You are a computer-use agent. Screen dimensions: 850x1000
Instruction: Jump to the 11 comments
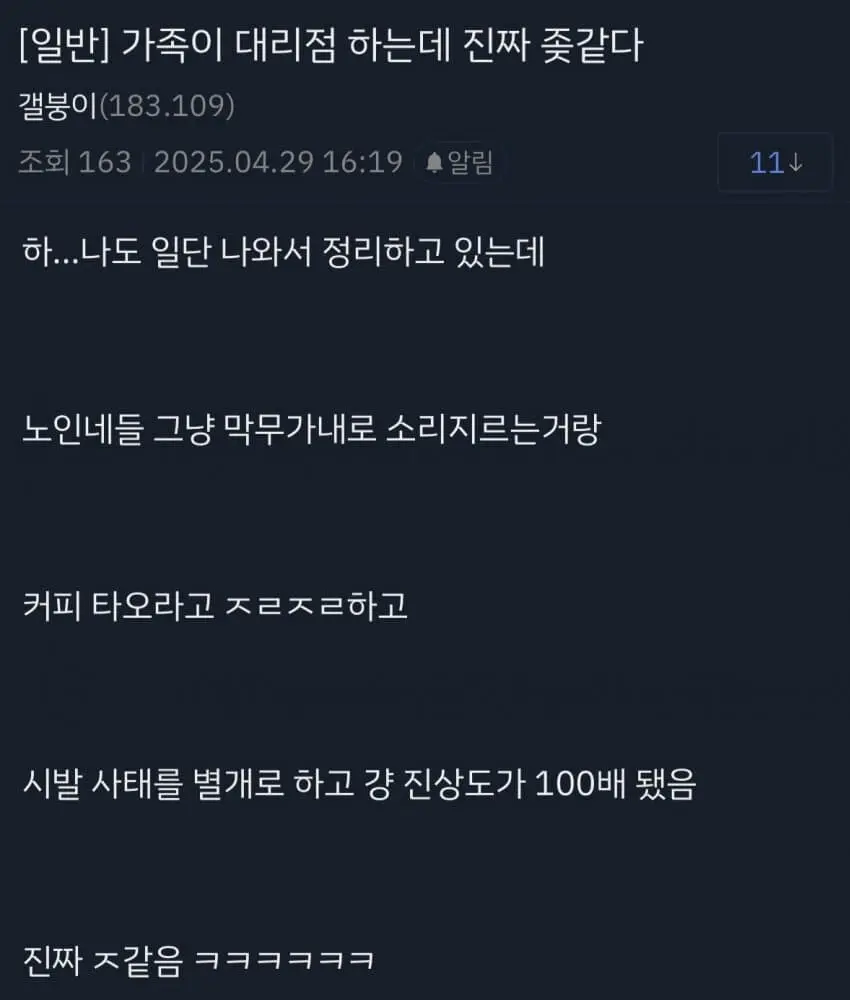click(x=775, y=163)
